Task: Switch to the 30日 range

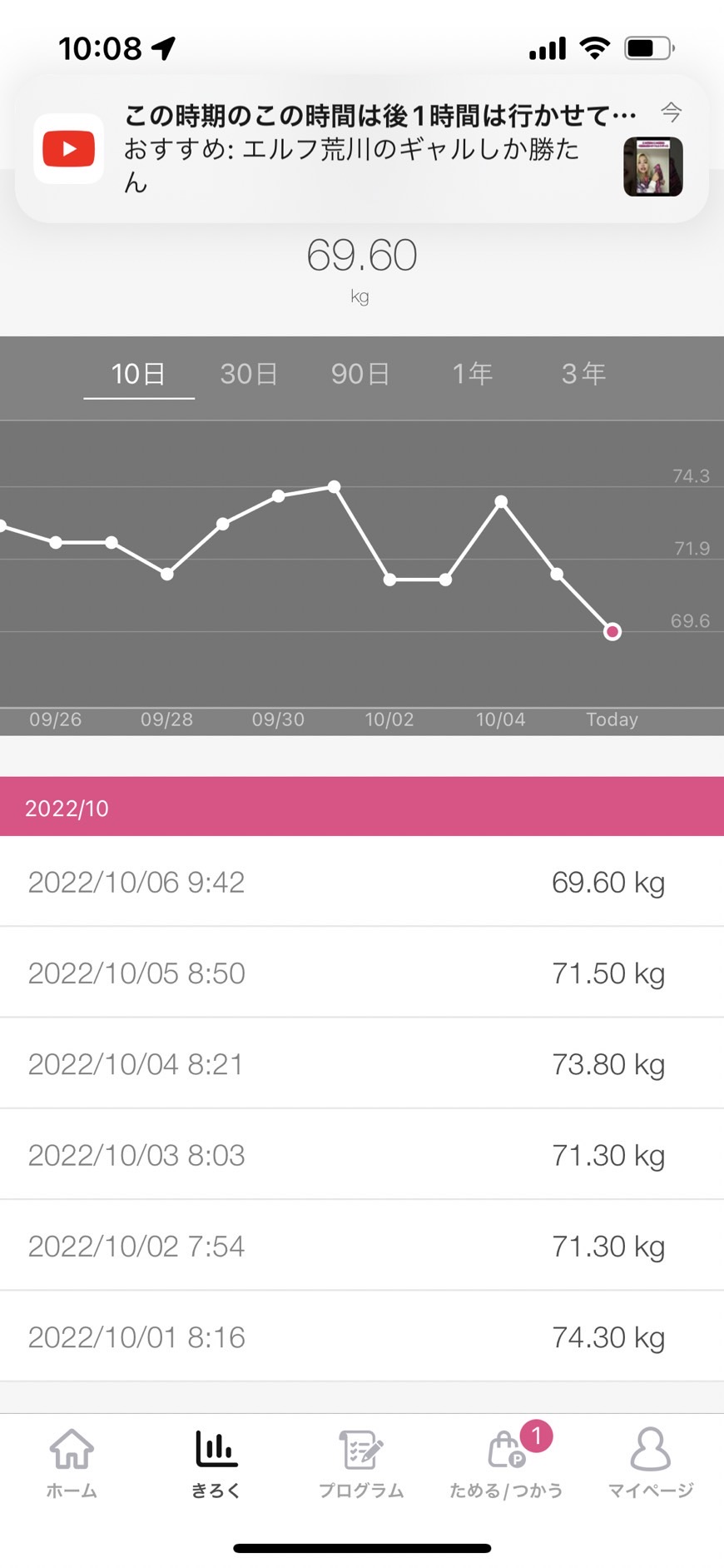Action: click(249, 374)
